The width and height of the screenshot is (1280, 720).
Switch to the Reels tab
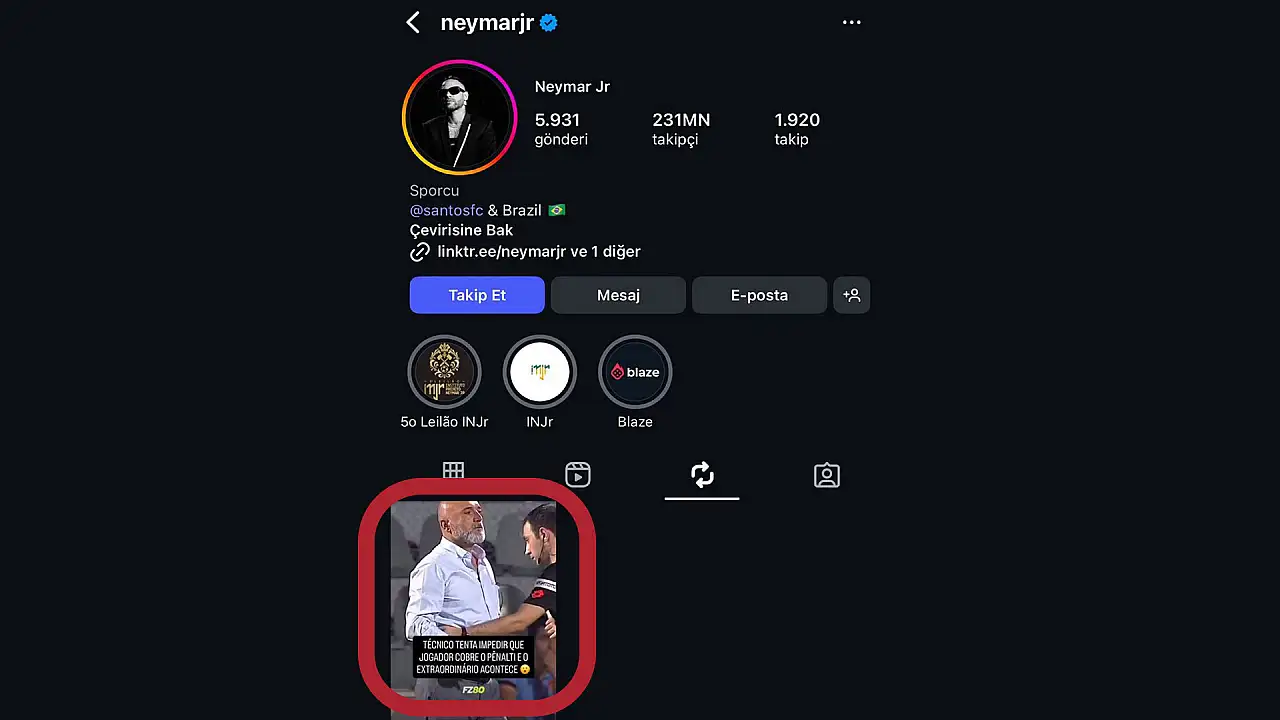[x=578, y=474]
